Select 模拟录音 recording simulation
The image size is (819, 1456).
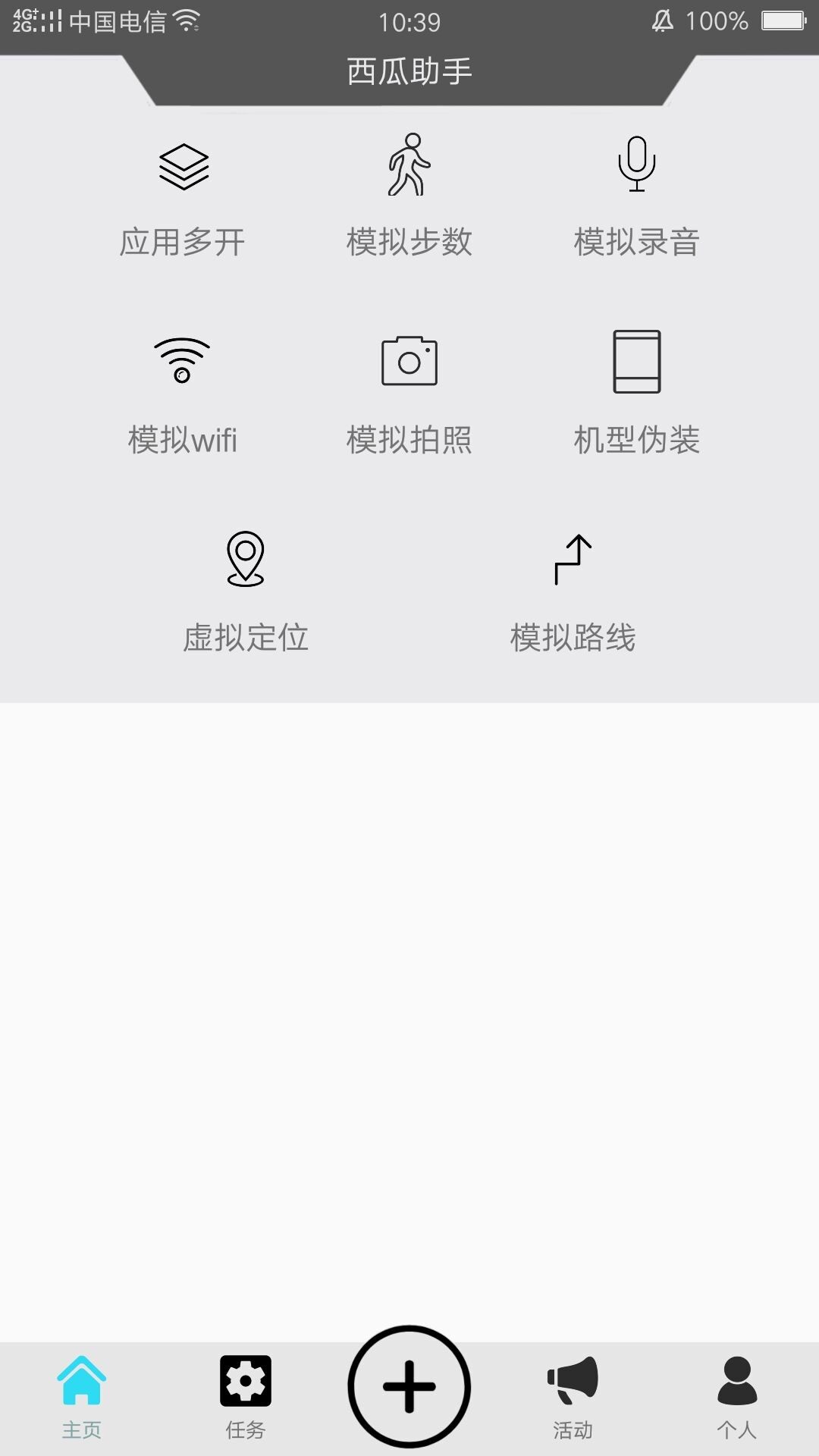(x=637, y=199)
